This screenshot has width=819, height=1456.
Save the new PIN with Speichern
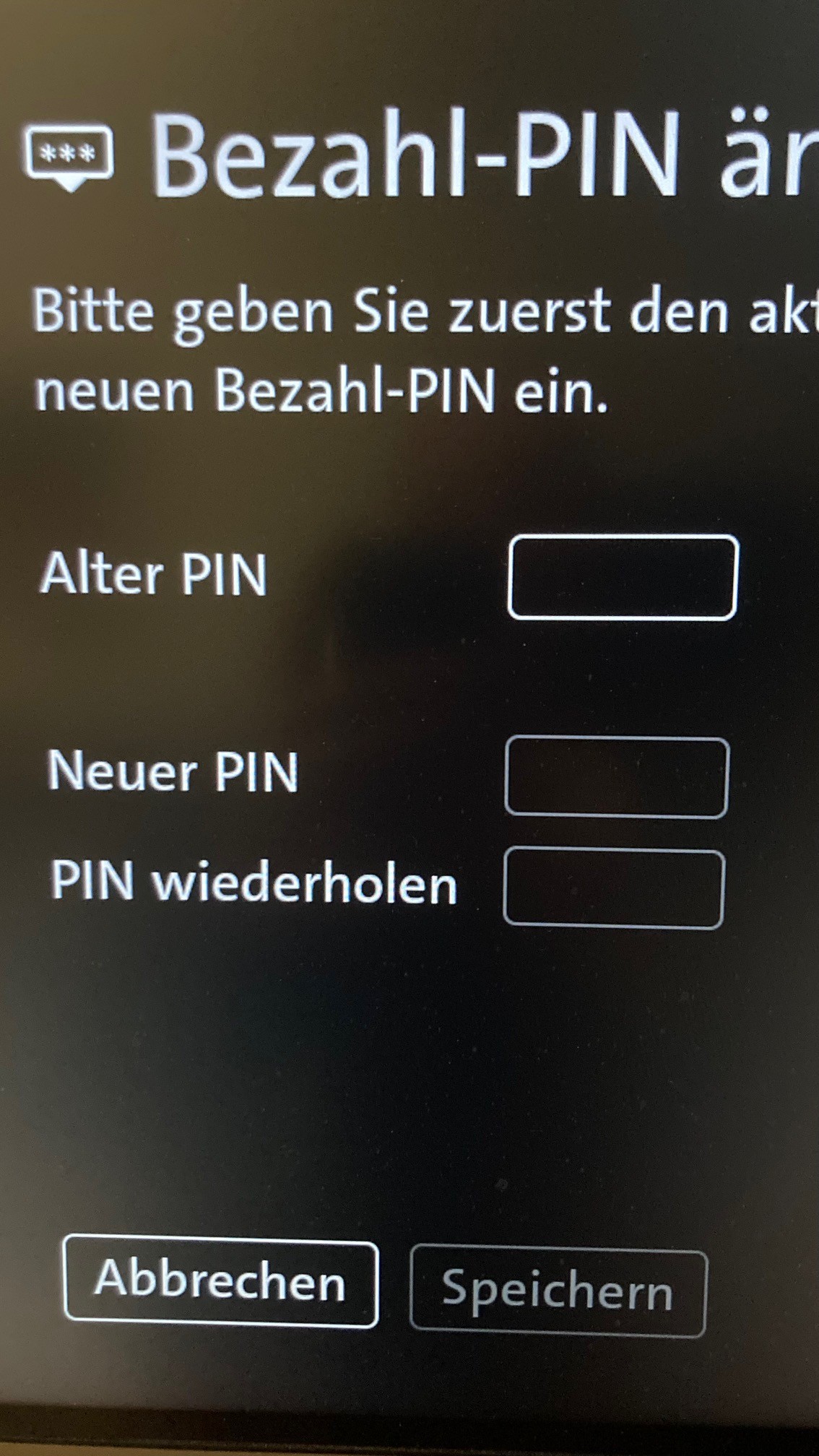[x=558, y=1293]
